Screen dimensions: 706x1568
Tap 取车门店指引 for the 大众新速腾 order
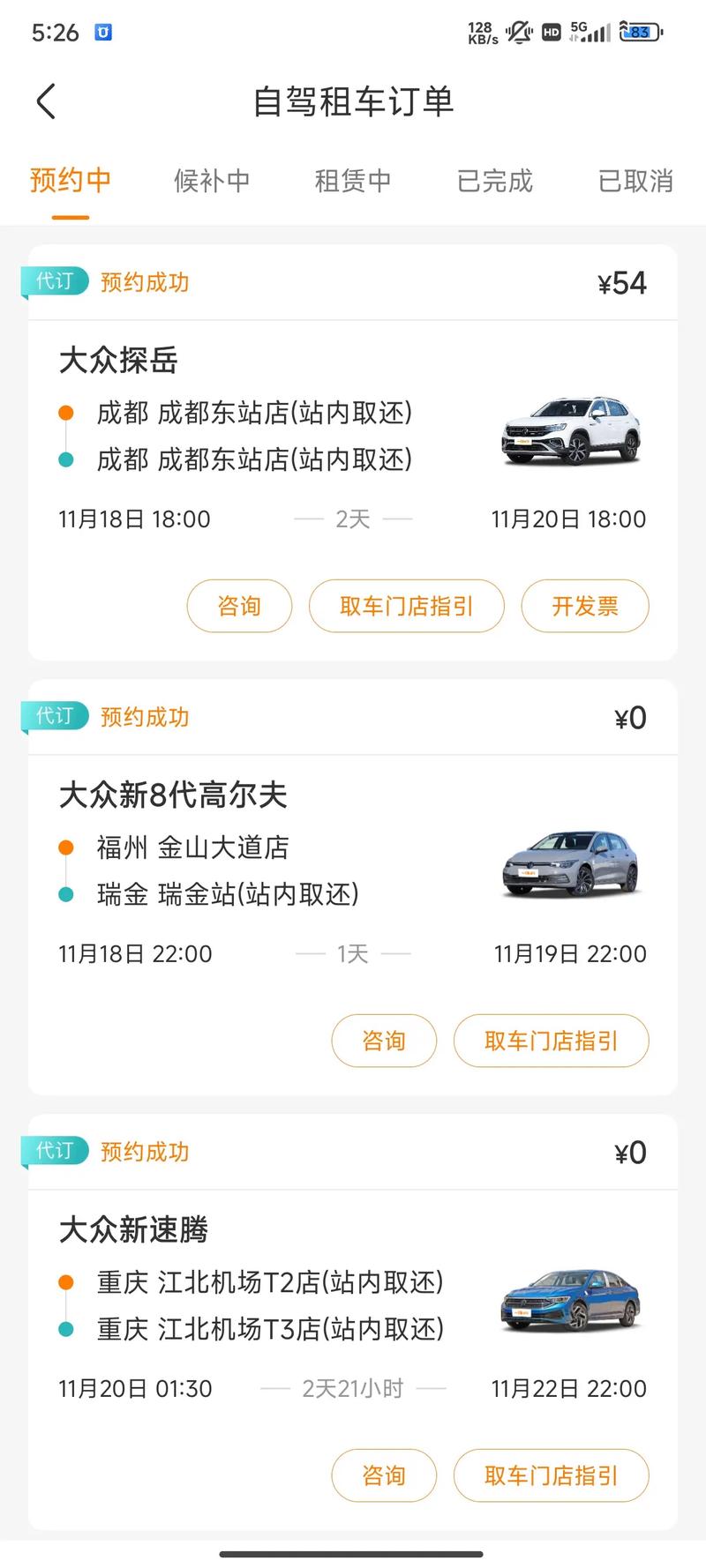tap(552, 1475)
